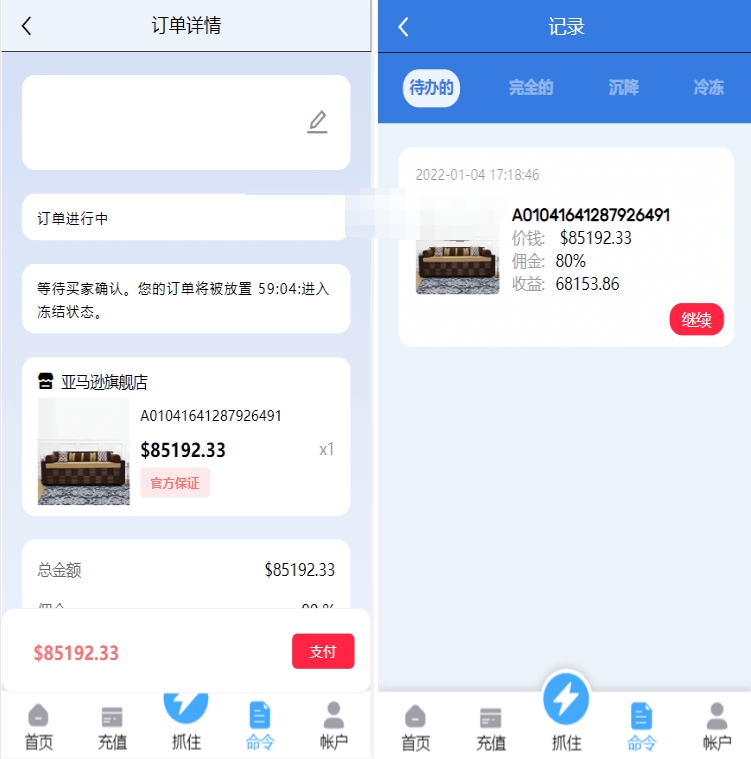The image size is (751, 759).
Task: Open 首页 in the 订单详情 screen's bottom bar
Action: [x=38, y=727]
